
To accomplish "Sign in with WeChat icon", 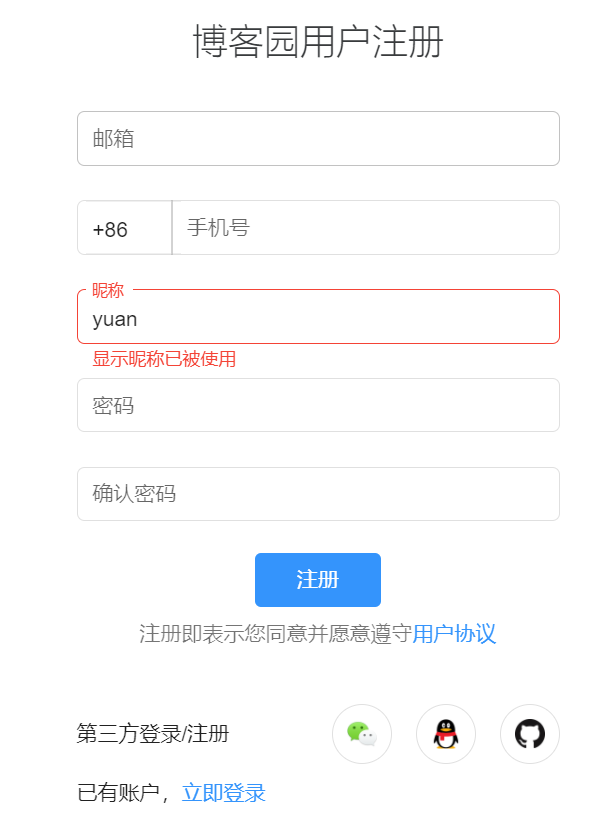I will click(x=362, y=734).
